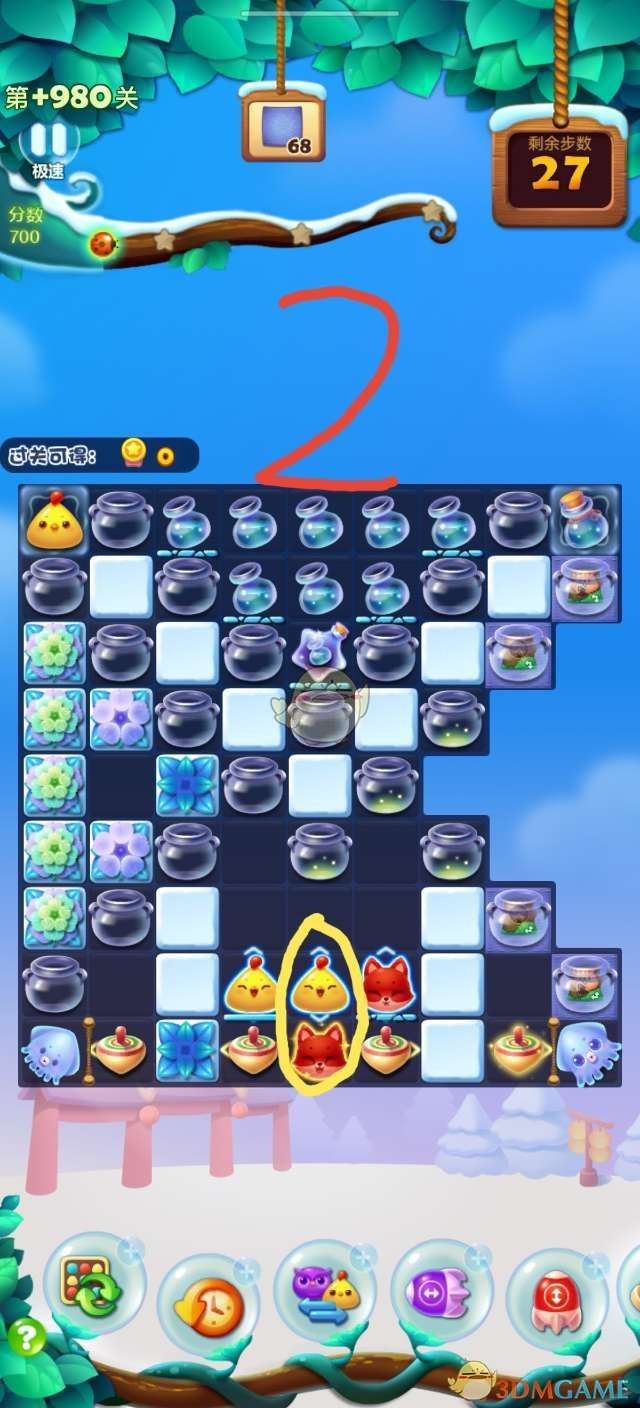Image resolution: width=640 pixels, height=1408 pixels.
Task: Select the animal swap booster bubble
Action: click(x=324, y=1292)
